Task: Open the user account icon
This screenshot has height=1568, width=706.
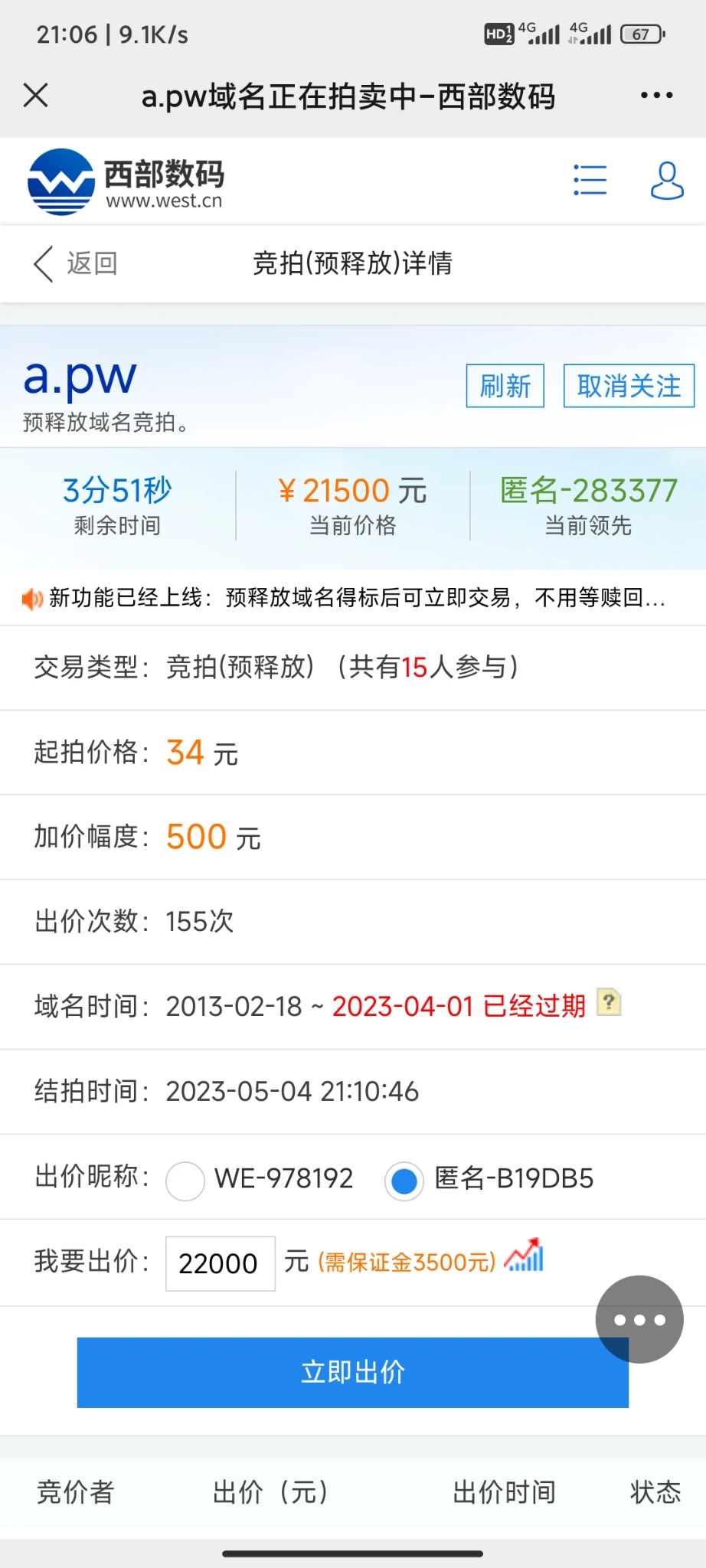Action: point(666,181)
